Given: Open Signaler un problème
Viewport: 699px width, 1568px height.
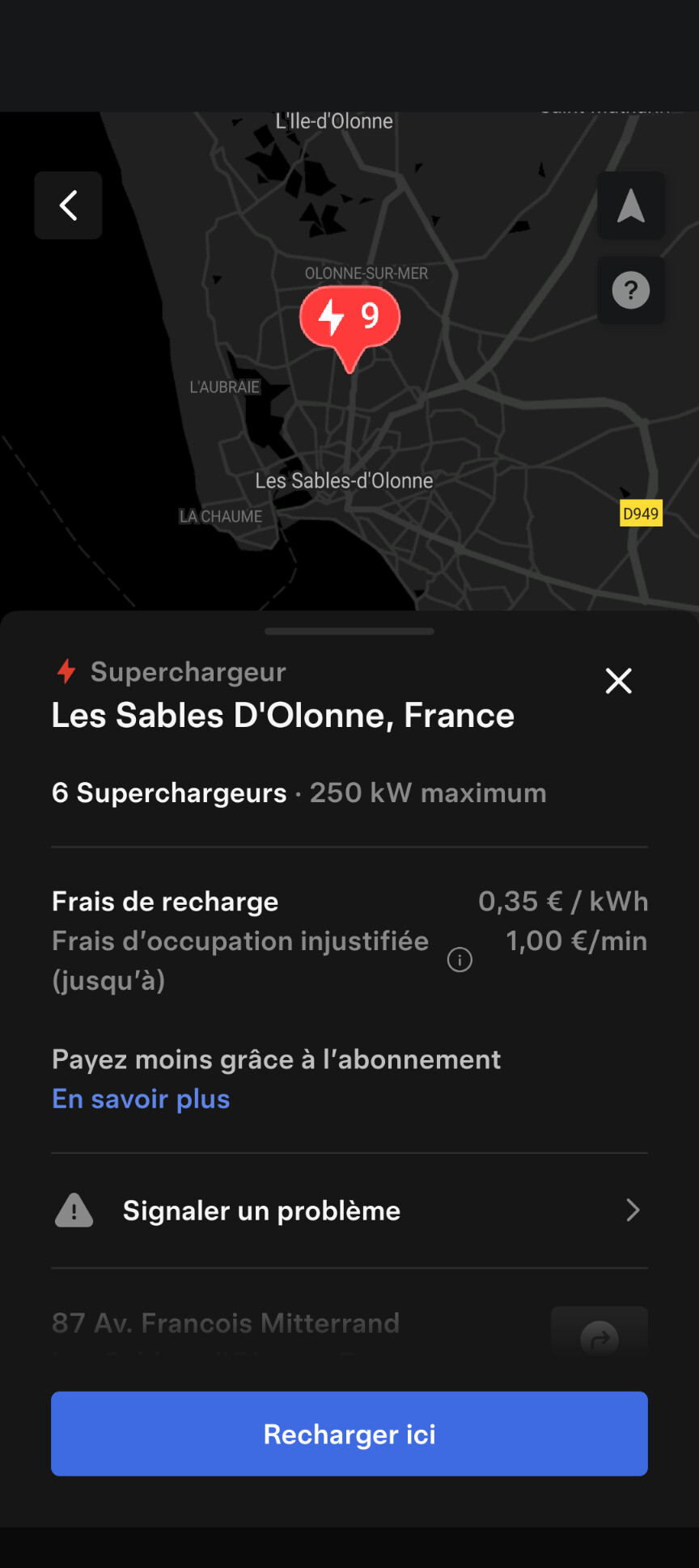Looking at the screenshot, I should click(x=349, y=1211).
